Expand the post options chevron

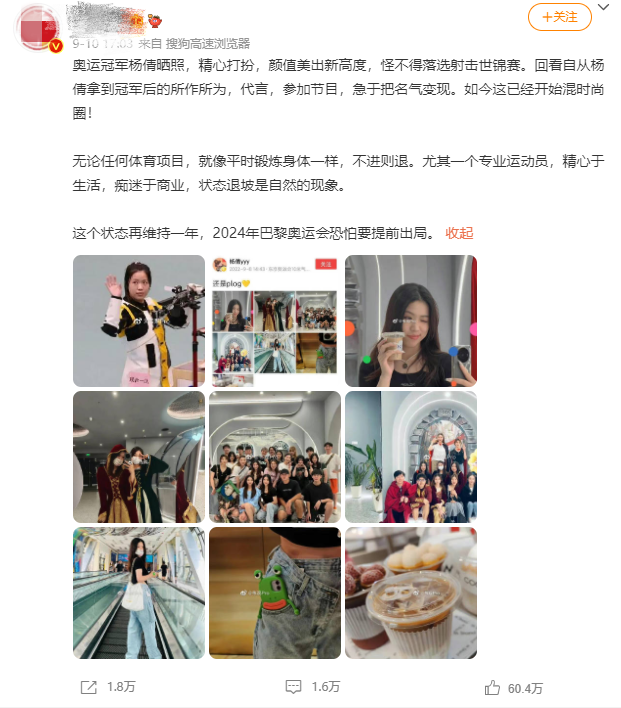click(x=604, y=12)
